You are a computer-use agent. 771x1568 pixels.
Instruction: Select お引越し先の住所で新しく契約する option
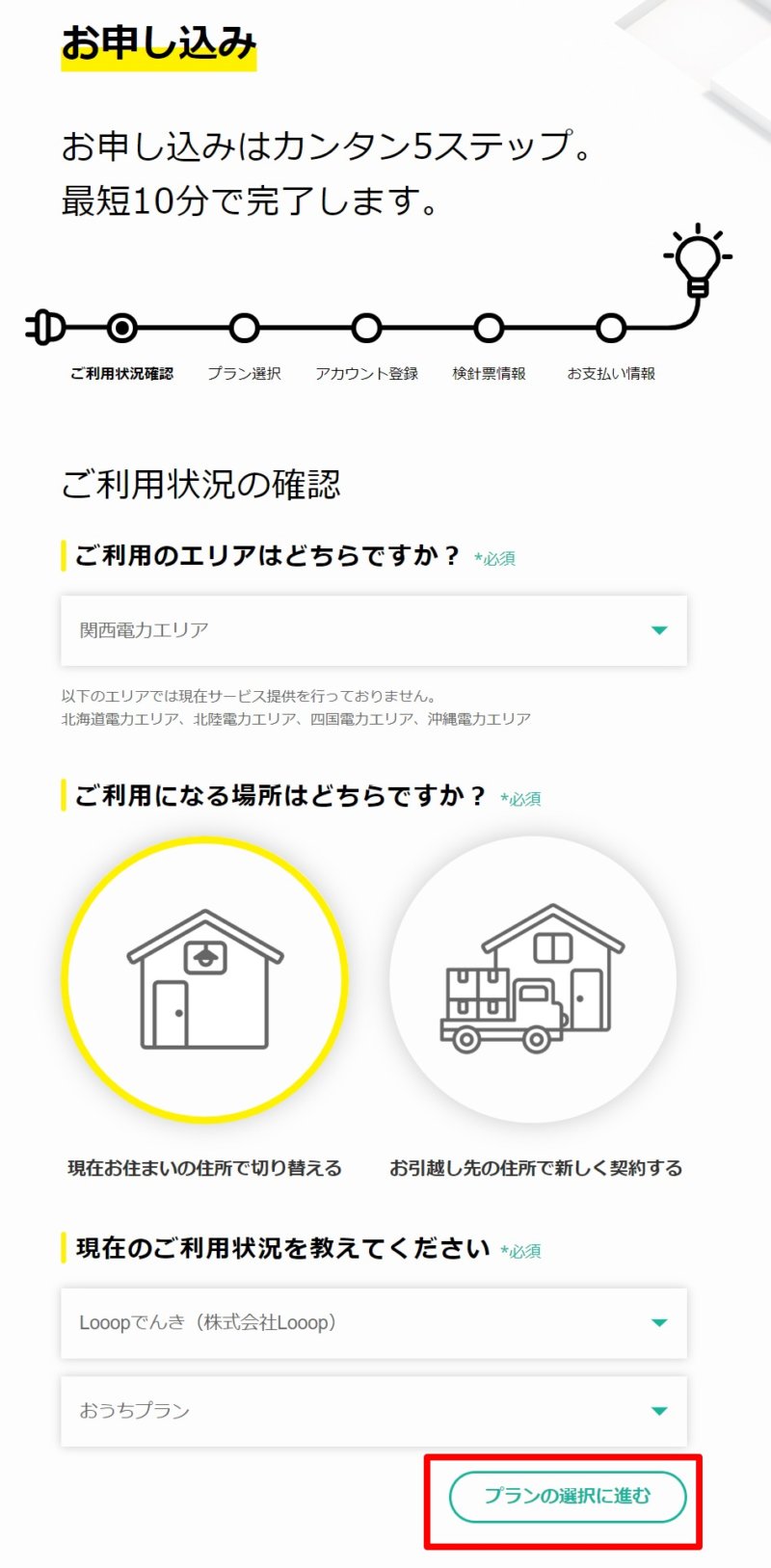tap(533, 979)
